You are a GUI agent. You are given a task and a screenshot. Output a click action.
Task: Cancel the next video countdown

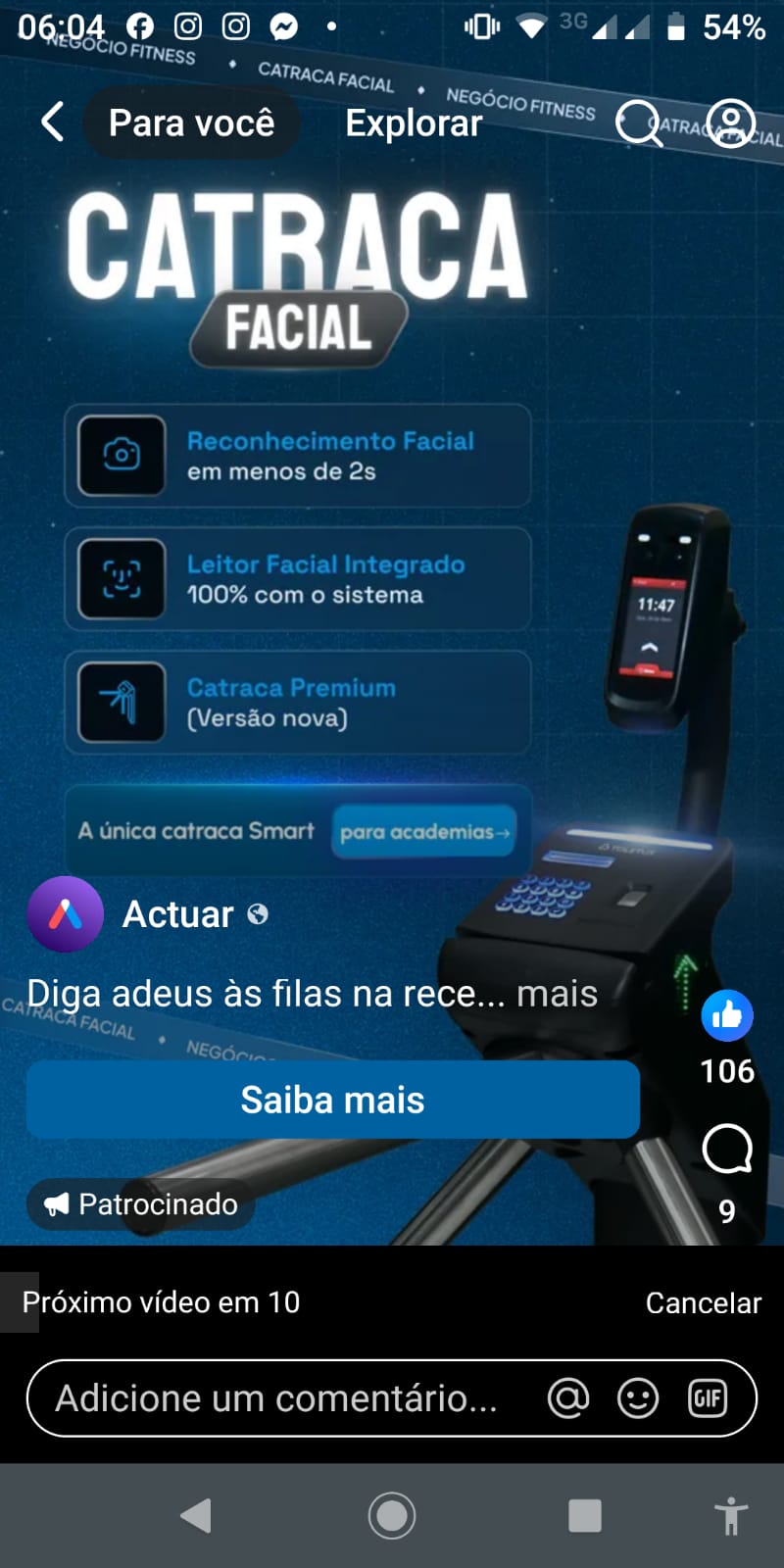pos(703,1302)
